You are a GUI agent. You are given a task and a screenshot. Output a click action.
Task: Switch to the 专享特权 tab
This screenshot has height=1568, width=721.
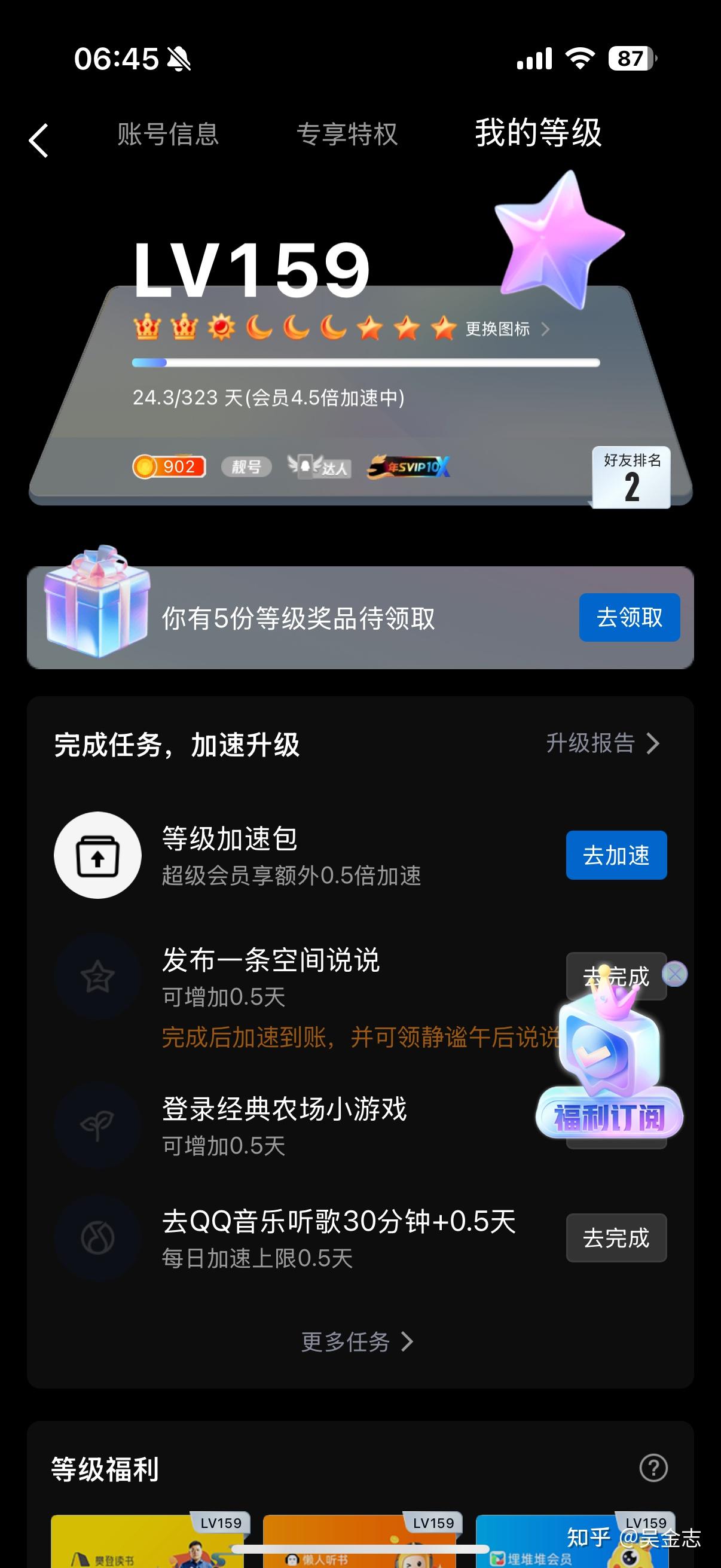click(x=347, y=135)
